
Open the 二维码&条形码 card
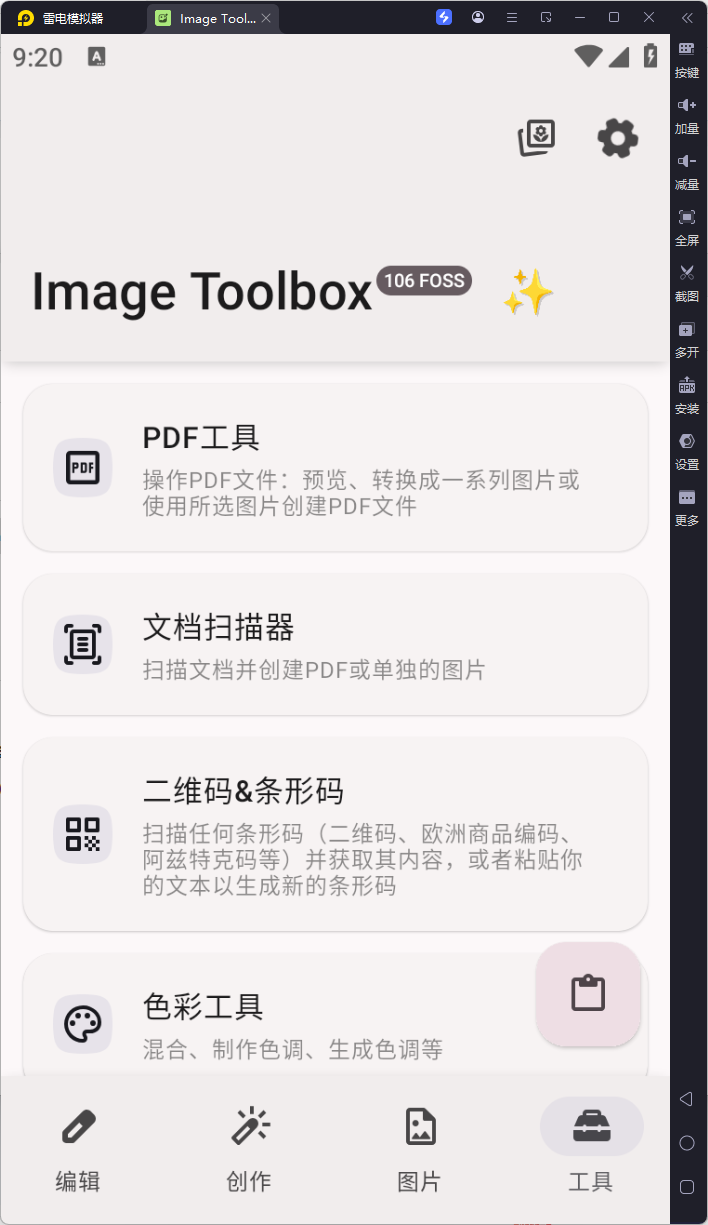tap(335, 834)
